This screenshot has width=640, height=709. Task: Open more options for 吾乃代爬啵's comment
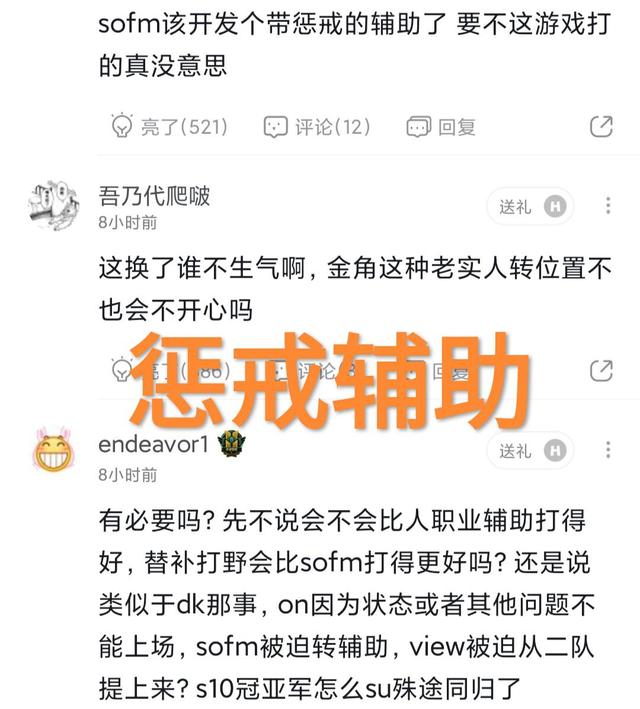pyautogui.click(x=607, y=206)
